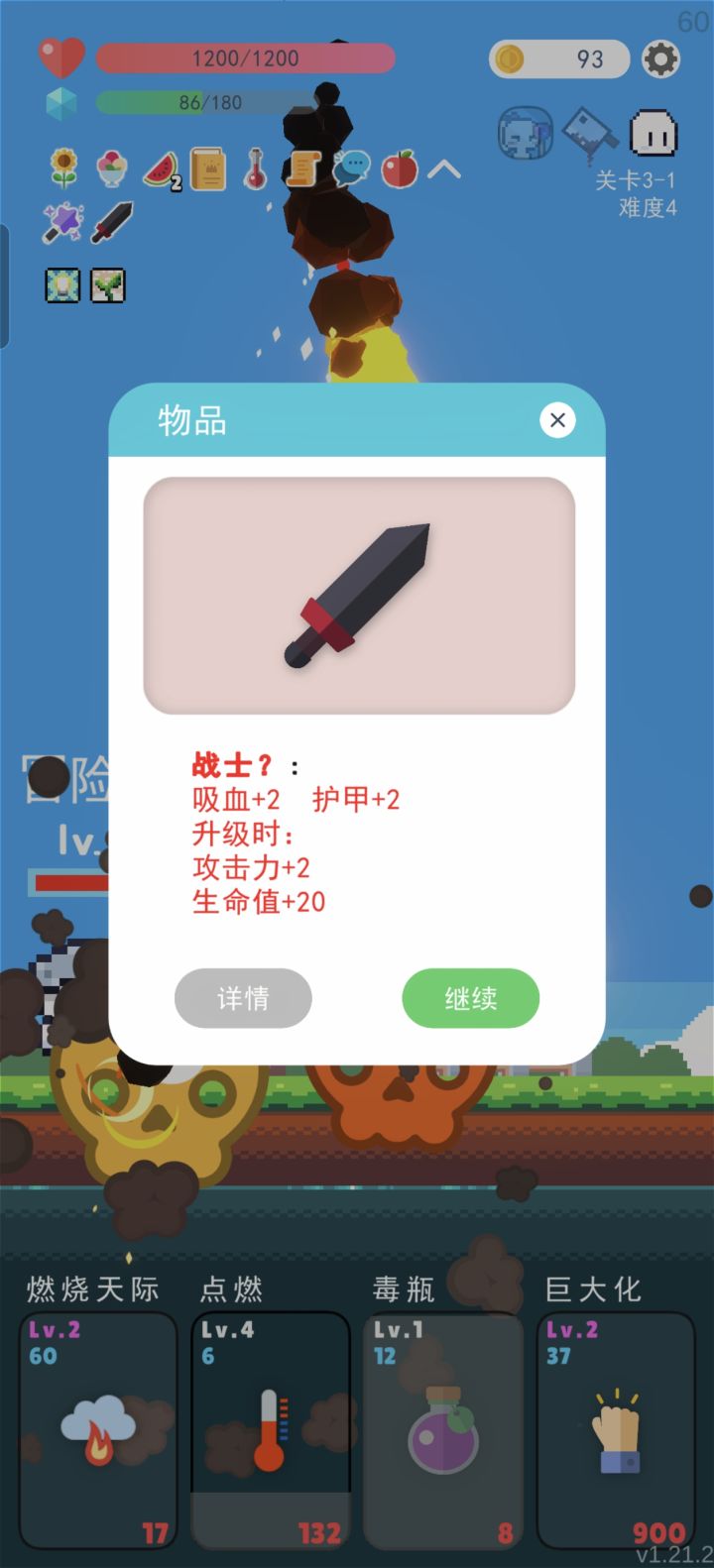
Task: Activate the 点燃 Lv.4 skill card
Action: pyautogui.click(x=270, y=1427)
